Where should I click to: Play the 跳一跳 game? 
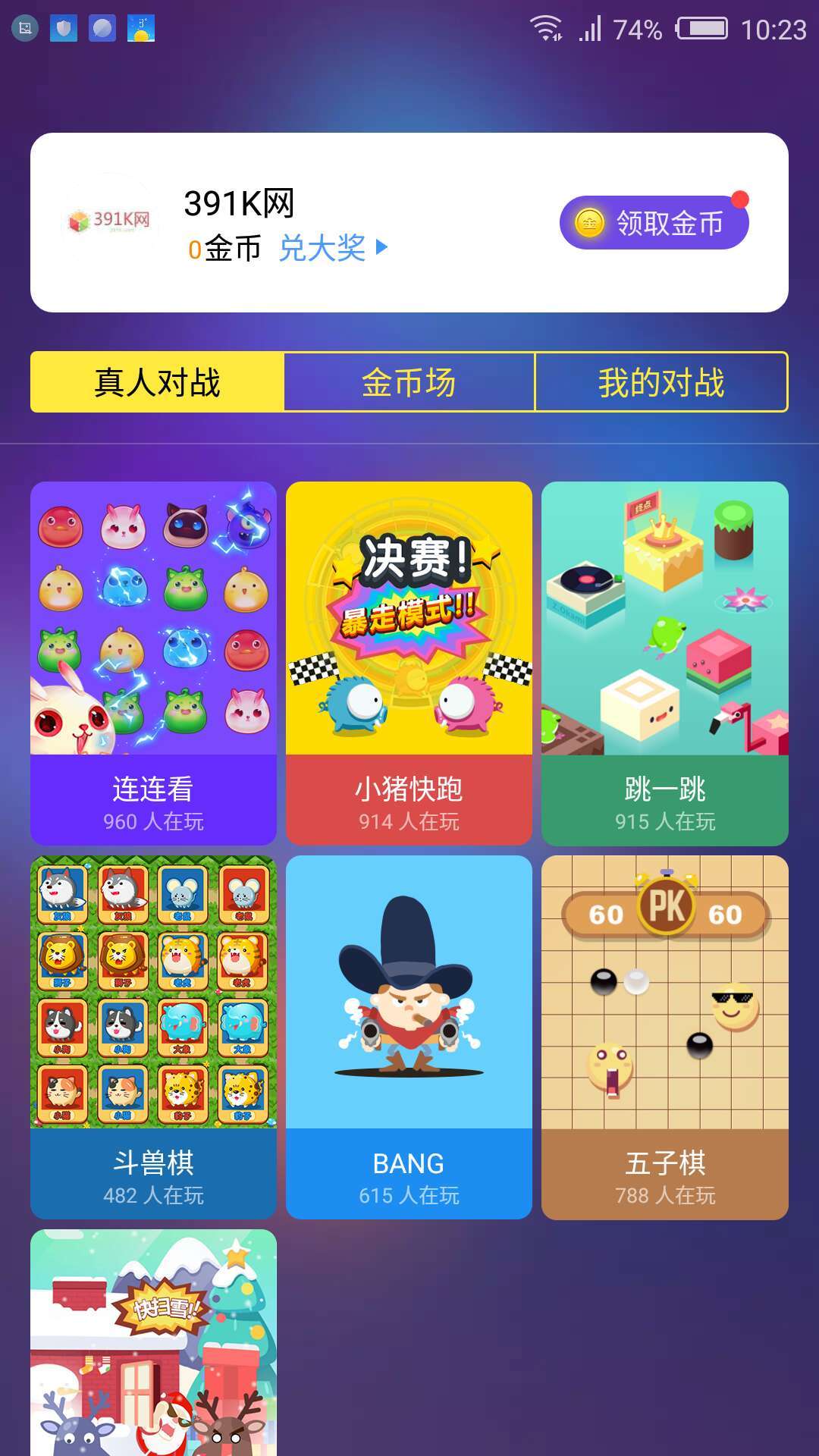pos(665,663)
